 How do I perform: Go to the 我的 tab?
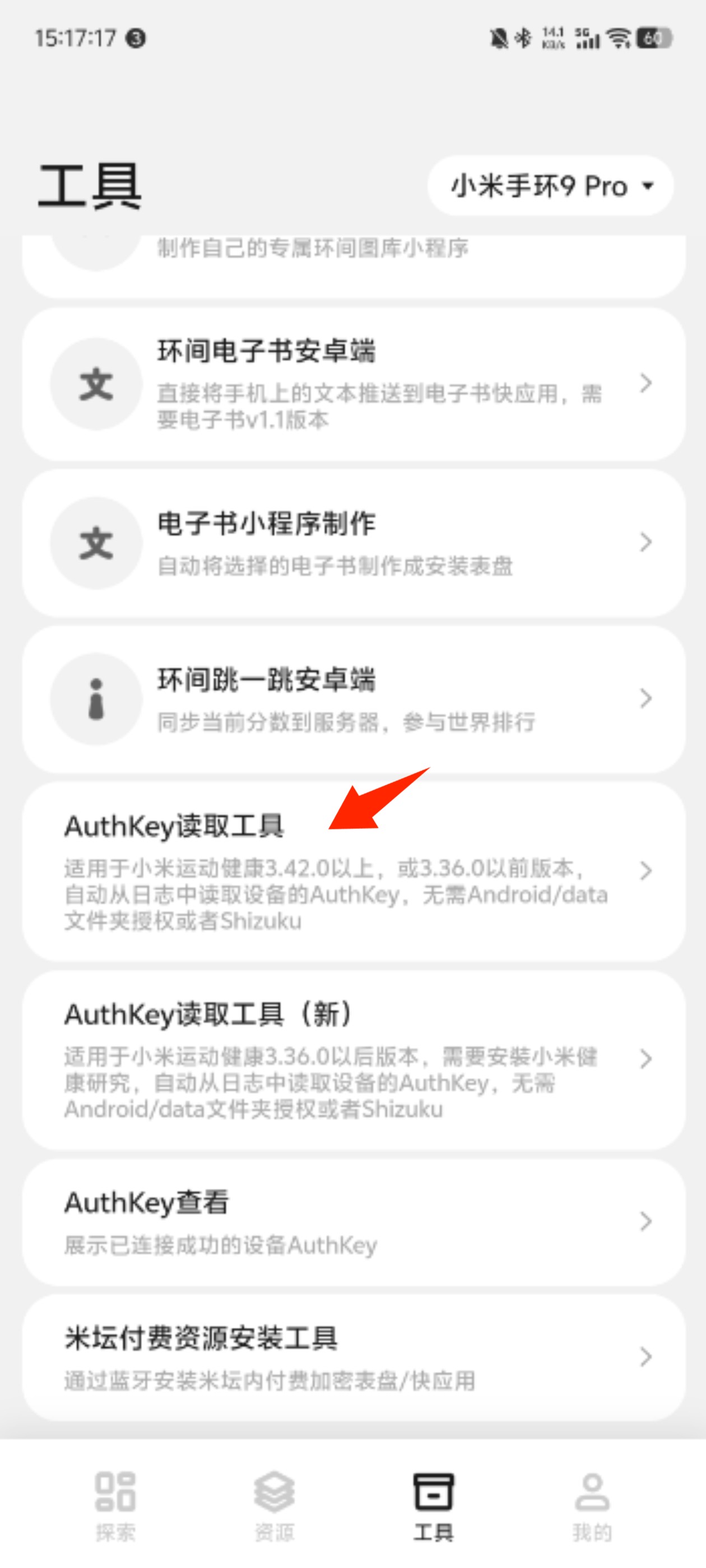tap(592, 1505)
